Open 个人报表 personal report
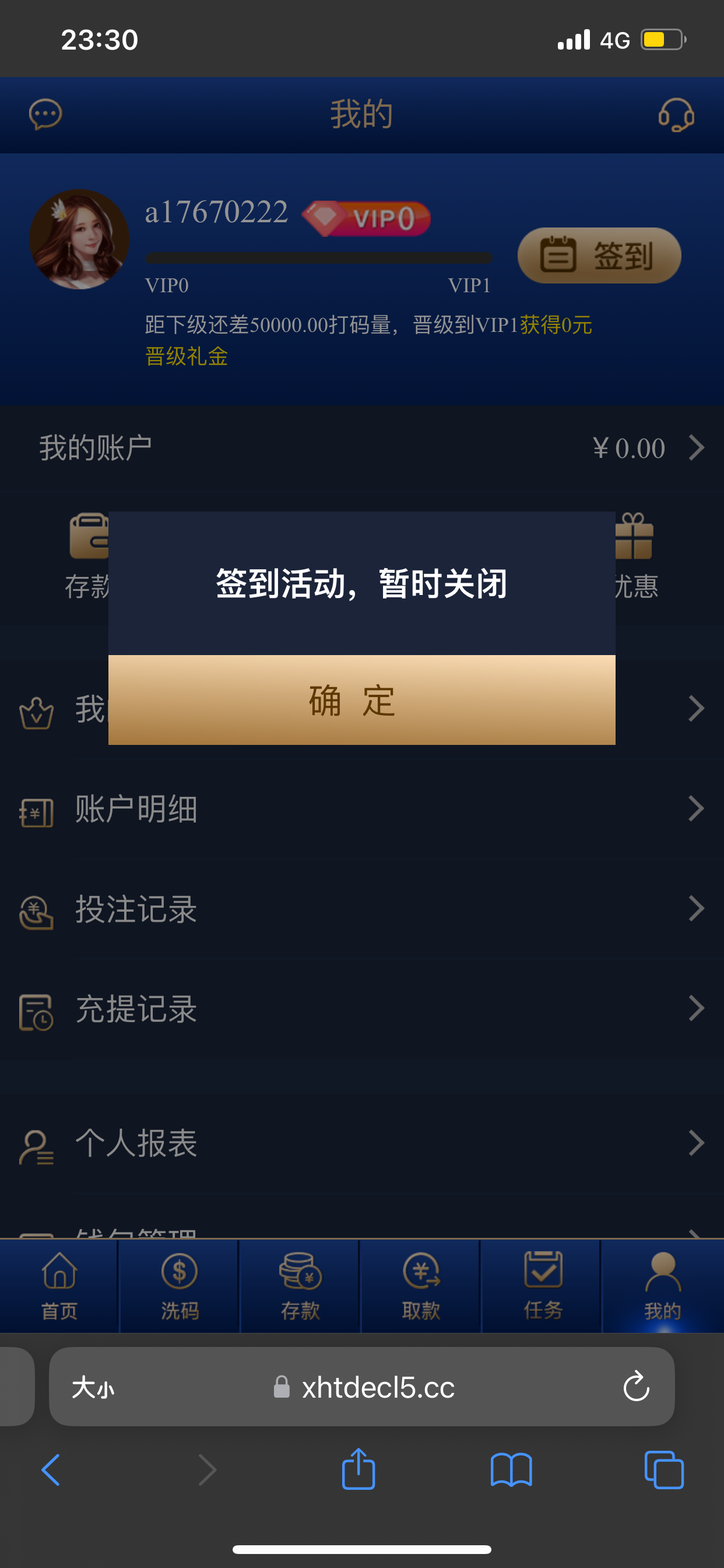724x1568 pixels. [361, 1143]
